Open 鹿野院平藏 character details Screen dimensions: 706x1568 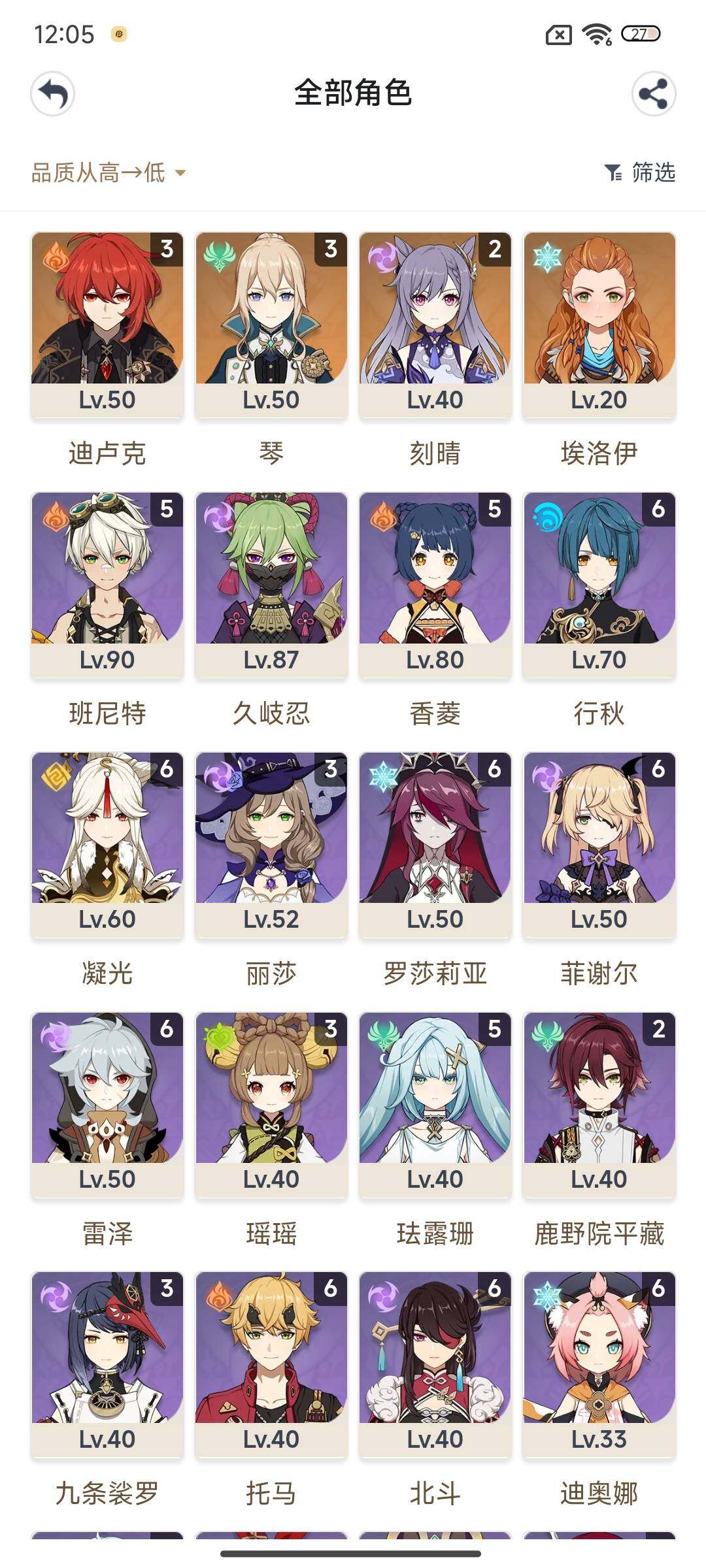click(599, 1104)
